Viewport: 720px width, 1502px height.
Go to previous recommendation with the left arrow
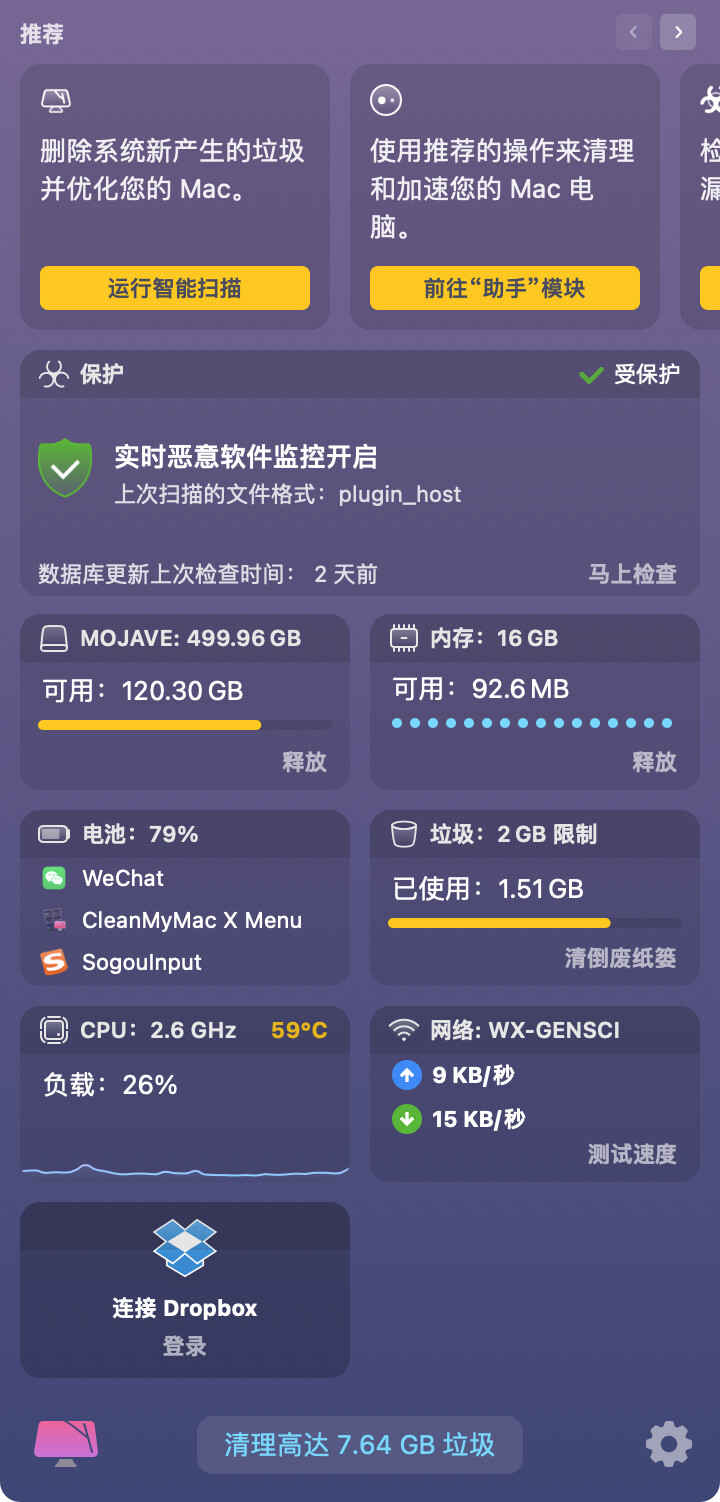tap(633, 32)
